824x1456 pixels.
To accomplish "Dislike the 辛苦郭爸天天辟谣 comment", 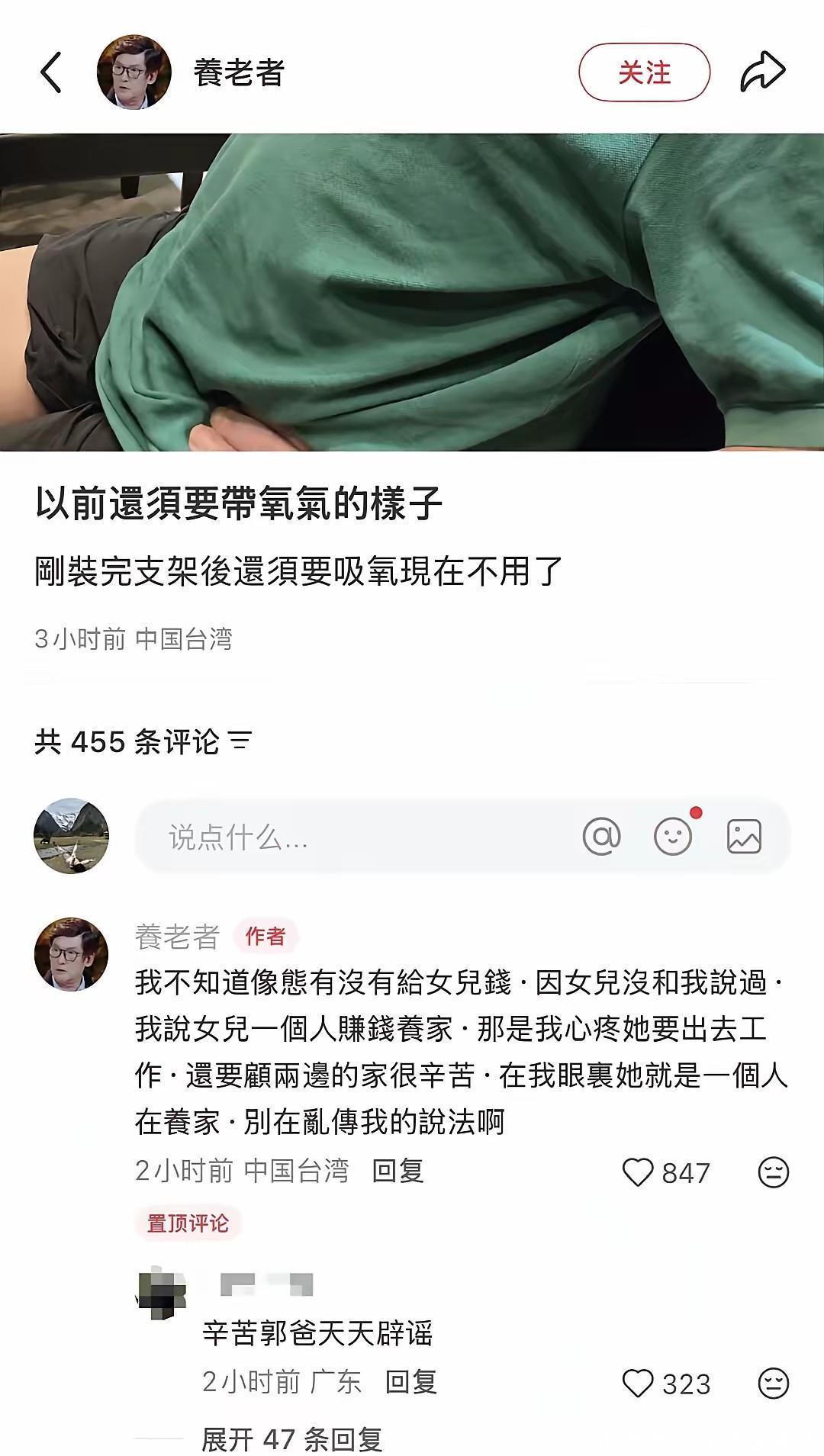I will click(x=773, y=1384).
